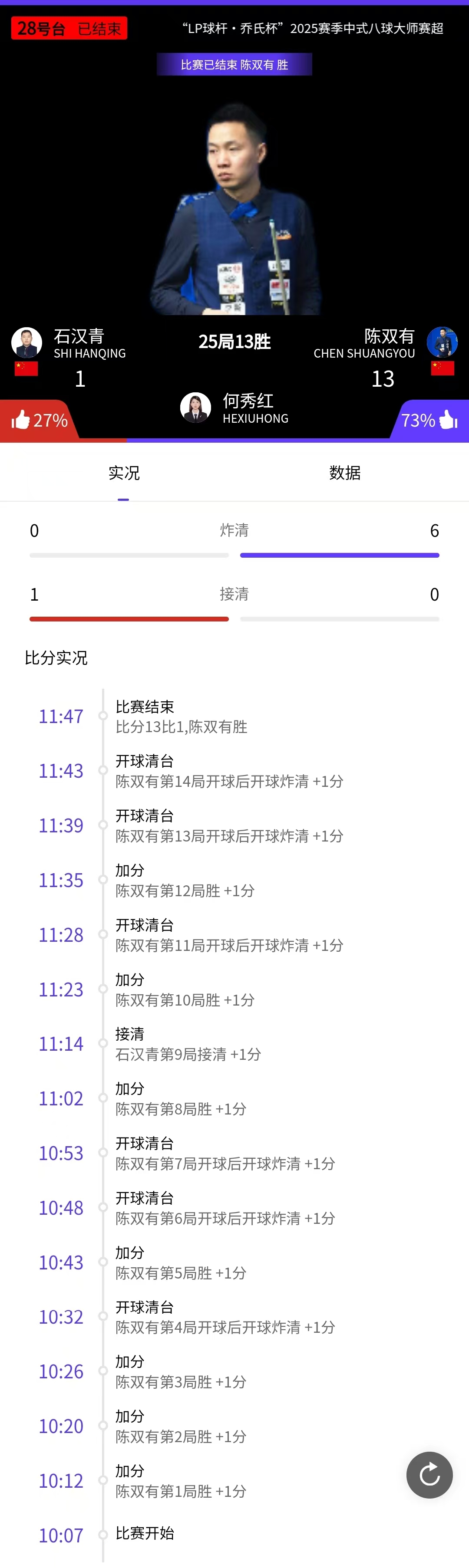Refresh the live score feed
This screenshot has height=1568, width=469.
429,1474
